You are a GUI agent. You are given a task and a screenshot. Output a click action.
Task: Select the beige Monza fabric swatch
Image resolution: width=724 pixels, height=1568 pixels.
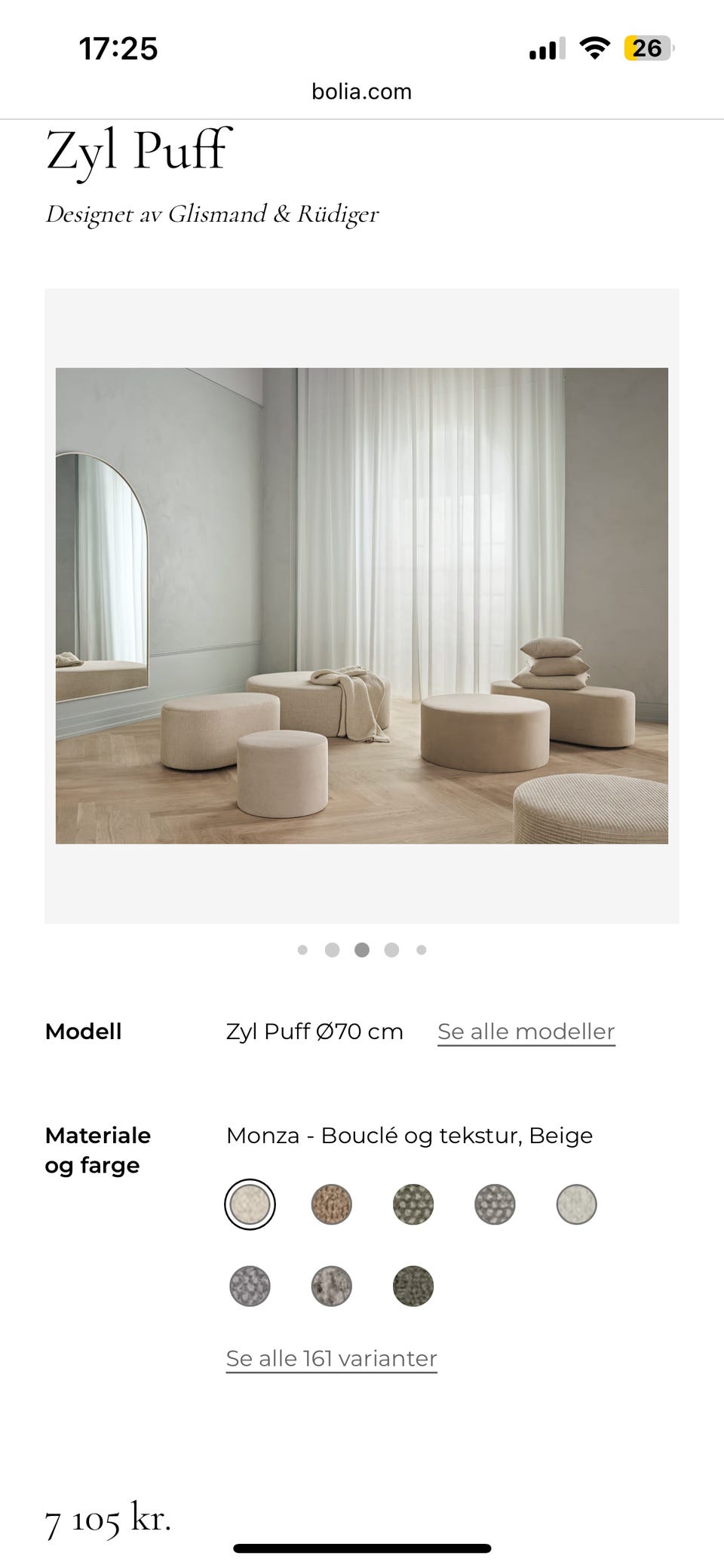250,1204
